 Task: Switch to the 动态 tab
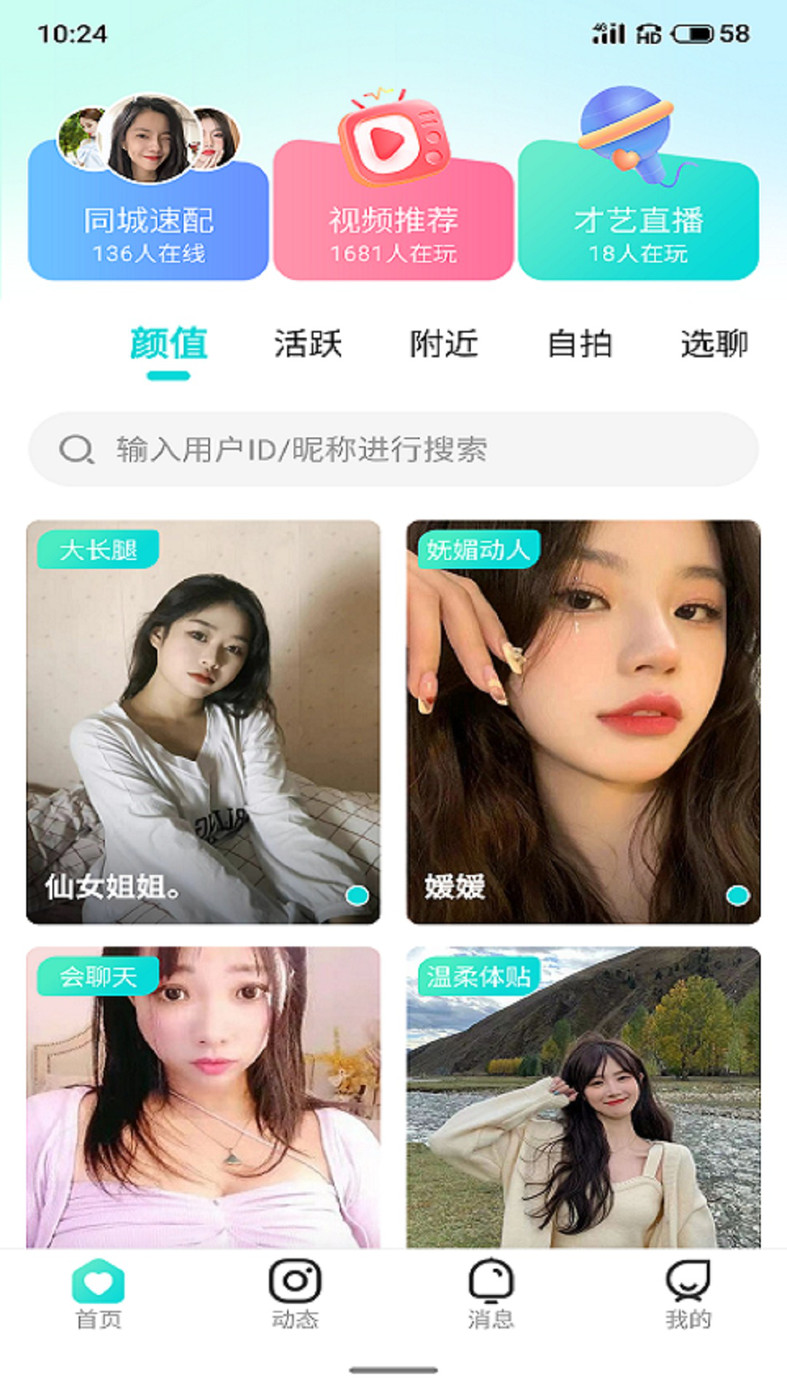[x=295, y=1295]
